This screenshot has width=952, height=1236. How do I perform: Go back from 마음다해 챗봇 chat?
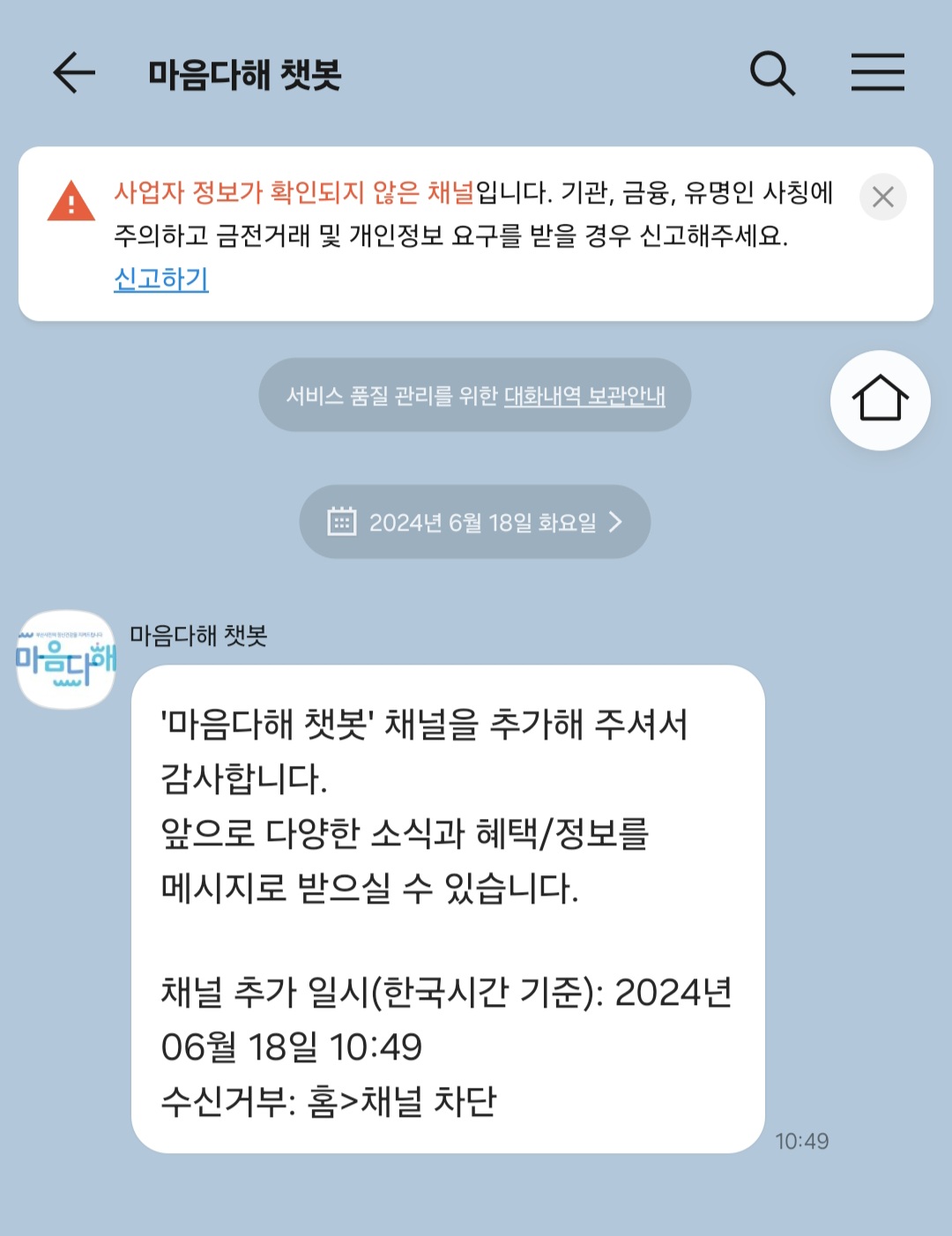click(74, 73)
